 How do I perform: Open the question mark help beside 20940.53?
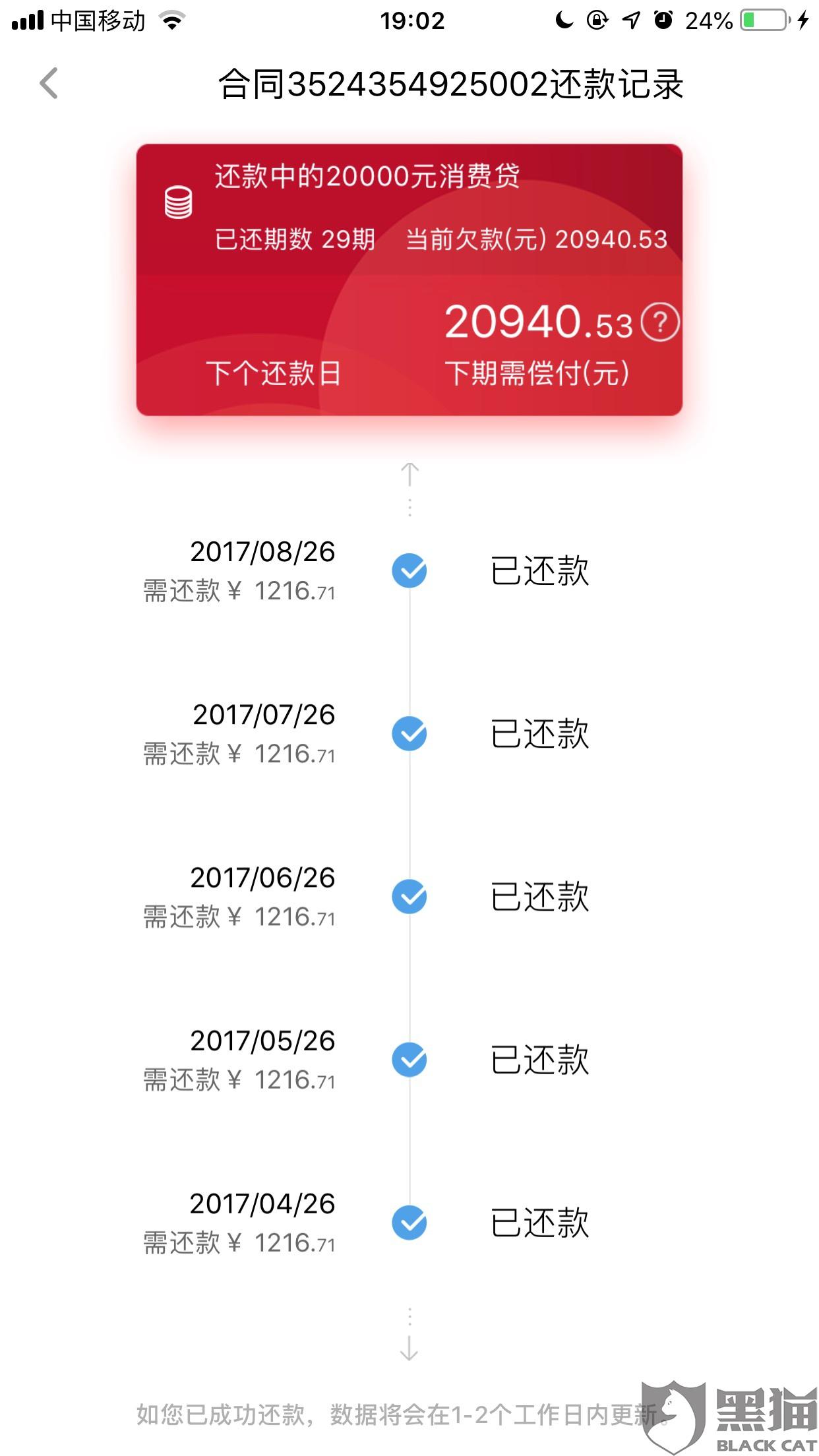point(659,322)
